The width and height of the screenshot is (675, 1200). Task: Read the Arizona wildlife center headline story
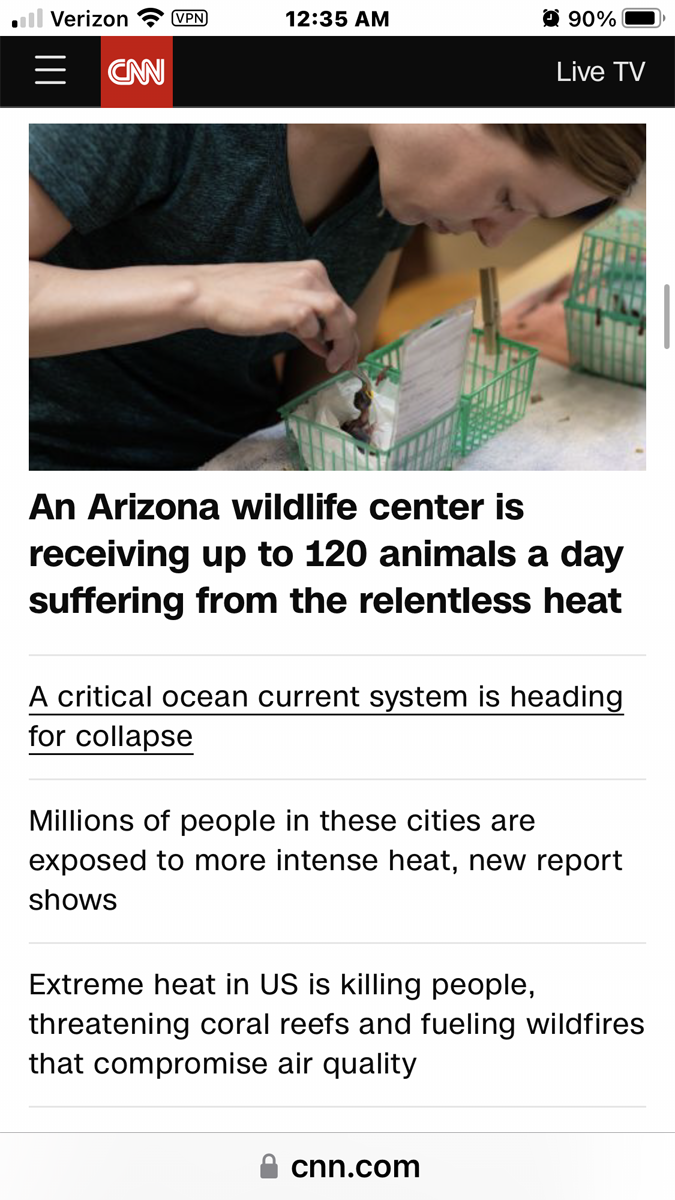tap(326, 554)
